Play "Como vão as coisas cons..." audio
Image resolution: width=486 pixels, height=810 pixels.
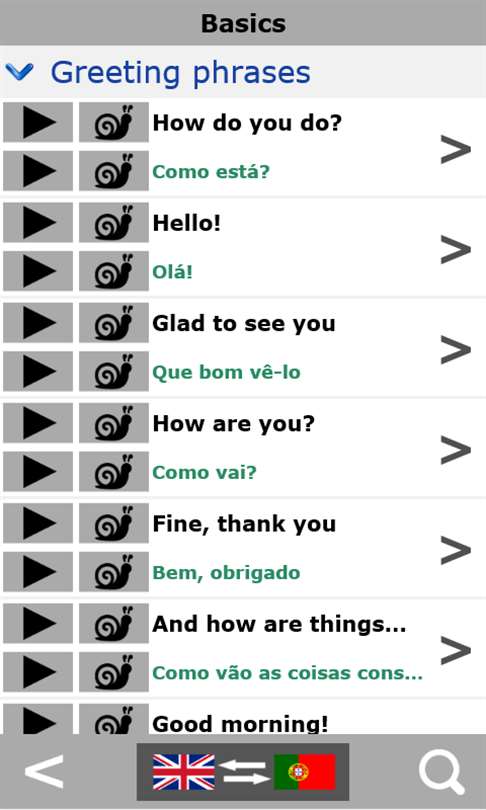point(38,672)
